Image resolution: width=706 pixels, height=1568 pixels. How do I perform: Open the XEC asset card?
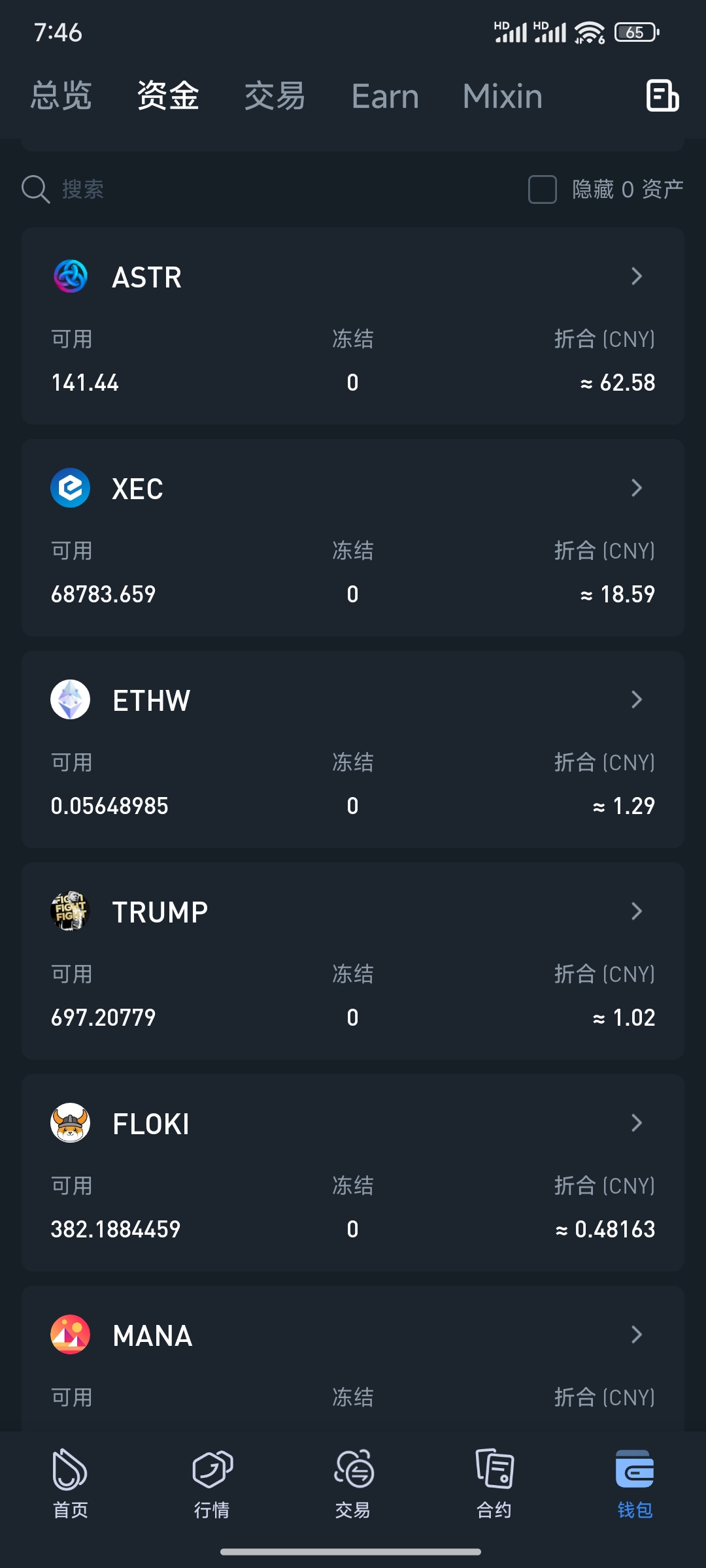click(353, 538)
